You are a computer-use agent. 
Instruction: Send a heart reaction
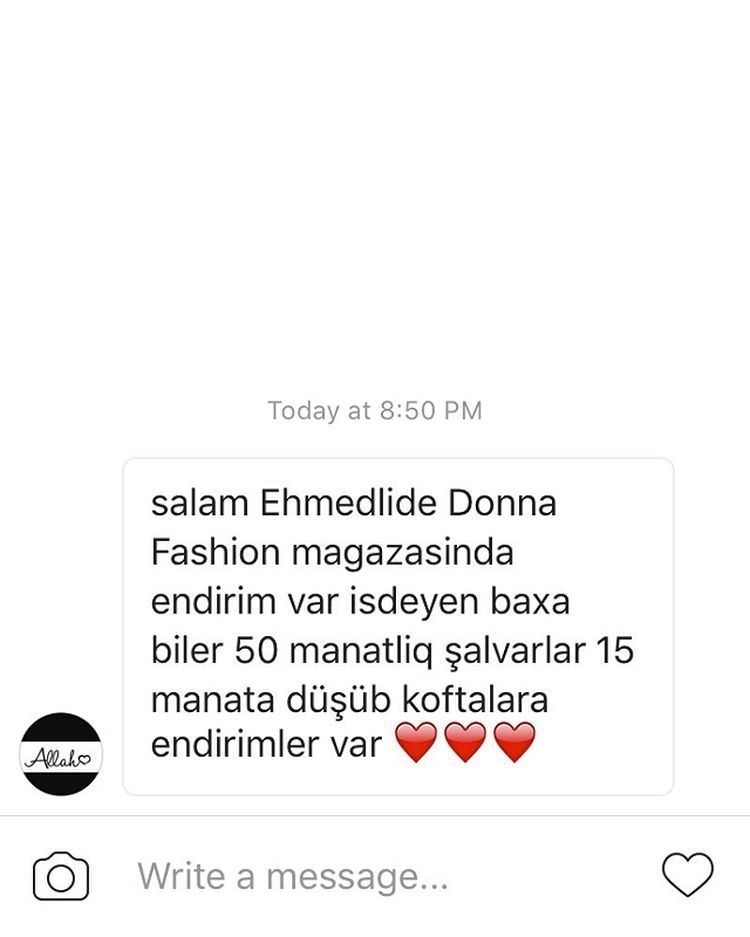click(x=687, y=875)
